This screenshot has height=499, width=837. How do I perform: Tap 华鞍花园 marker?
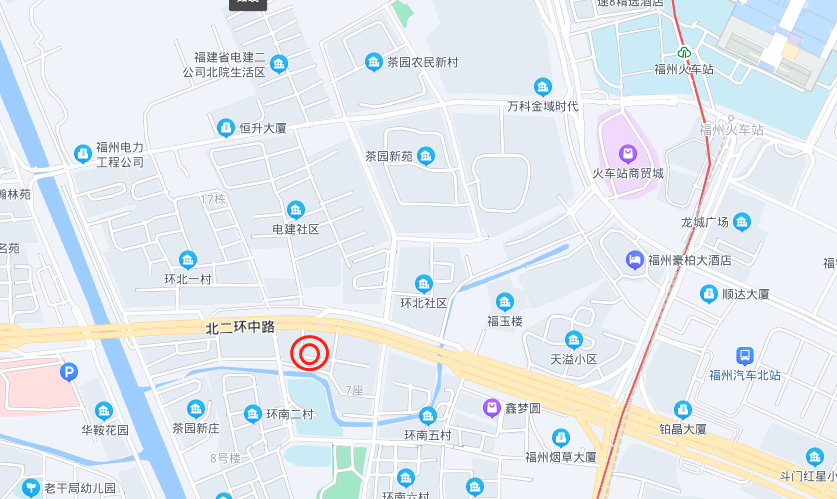[104, 411]
